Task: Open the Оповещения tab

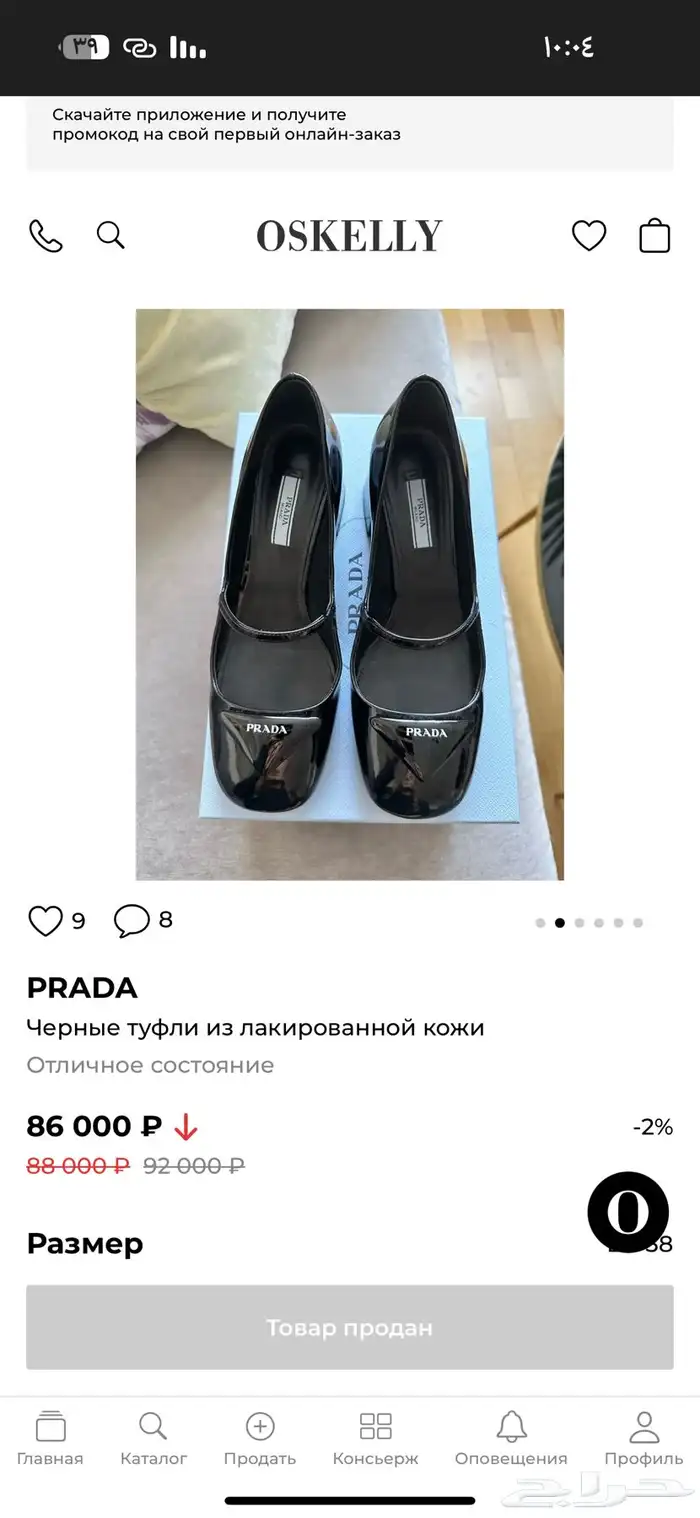Action: (511, 1438)
